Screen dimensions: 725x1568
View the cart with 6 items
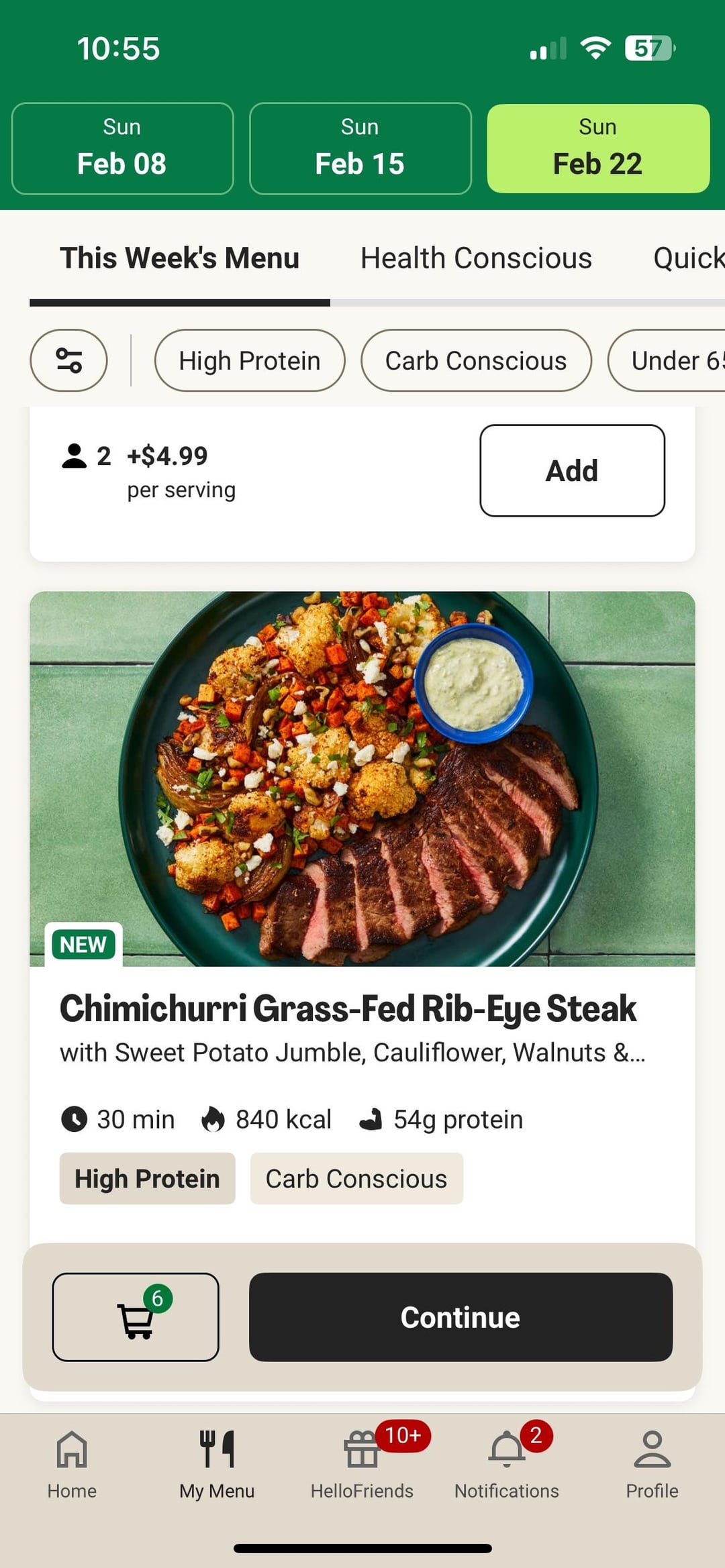136,1316
